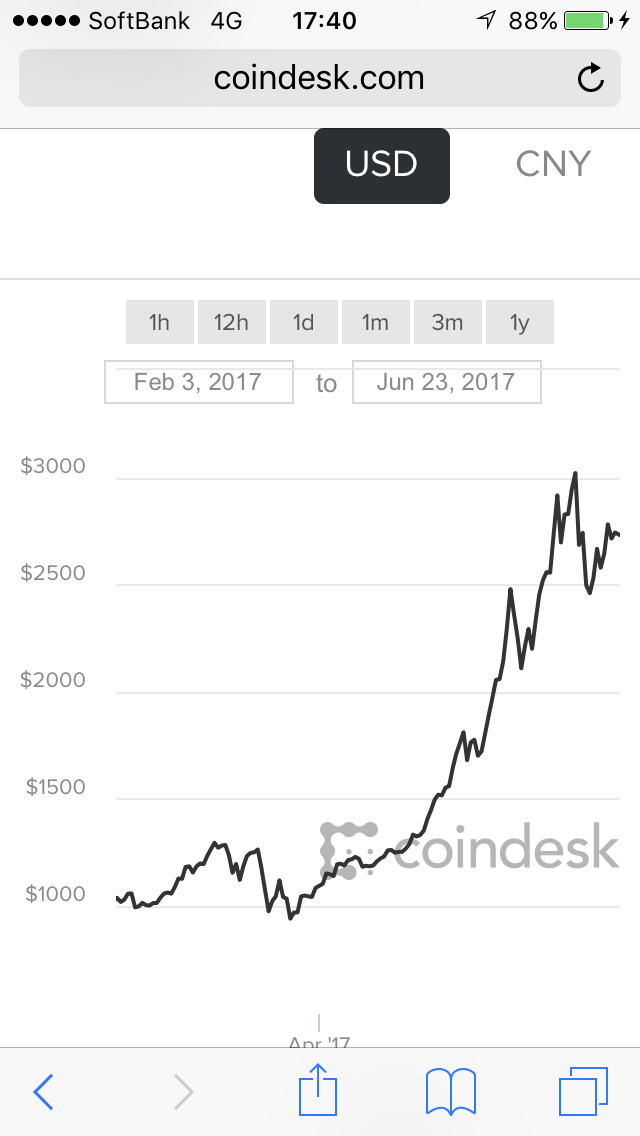Show the 1h chart range
The image size is (640, 1136).
[159, 322]
